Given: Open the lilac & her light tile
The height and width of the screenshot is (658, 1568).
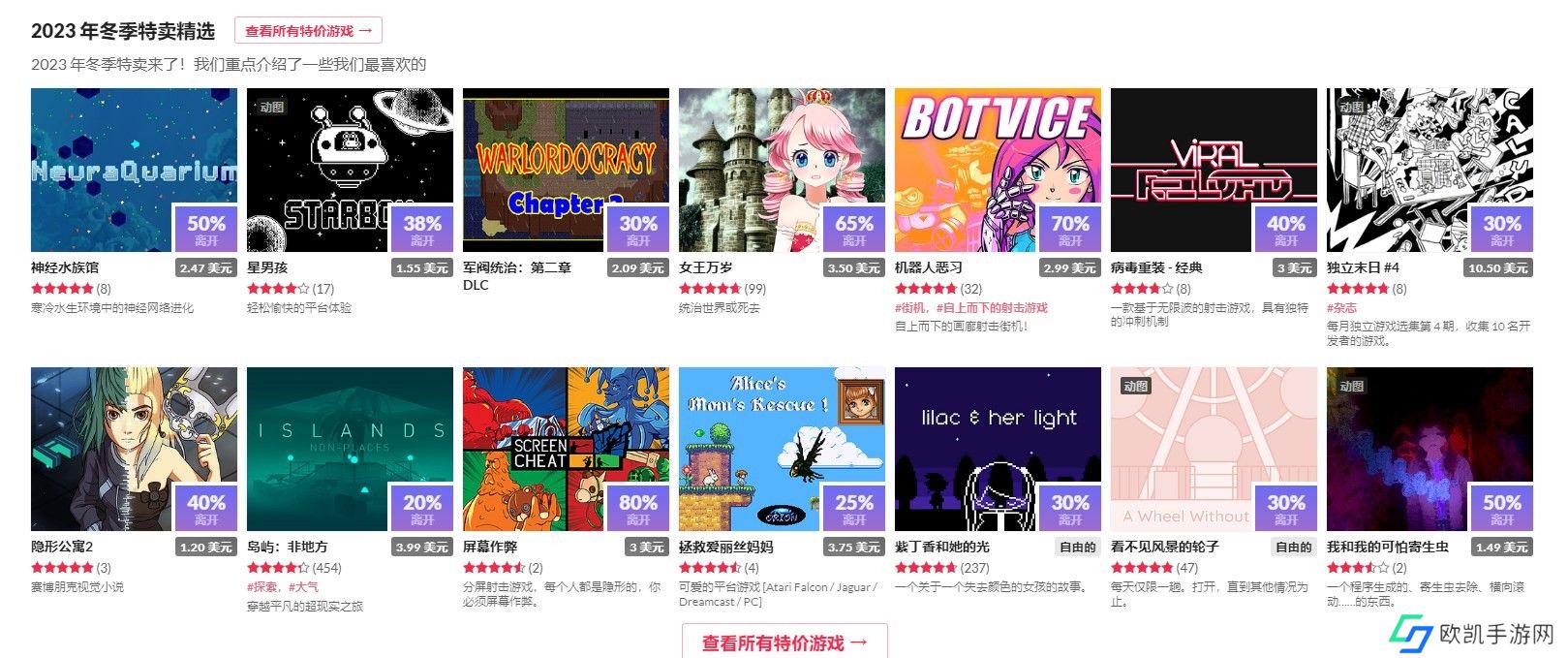Looking at the screenshot, I should 998,449.
